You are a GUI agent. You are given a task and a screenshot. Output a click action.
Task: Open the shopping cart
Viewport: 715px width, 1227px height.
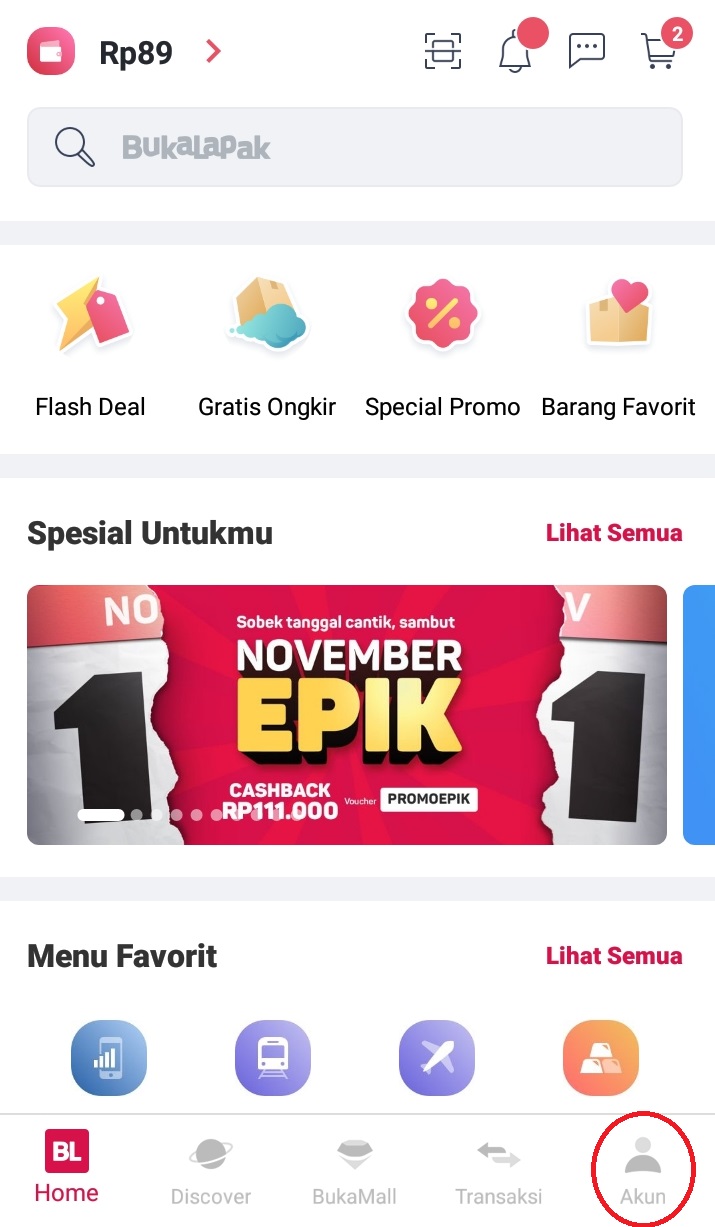click(659, 50)
